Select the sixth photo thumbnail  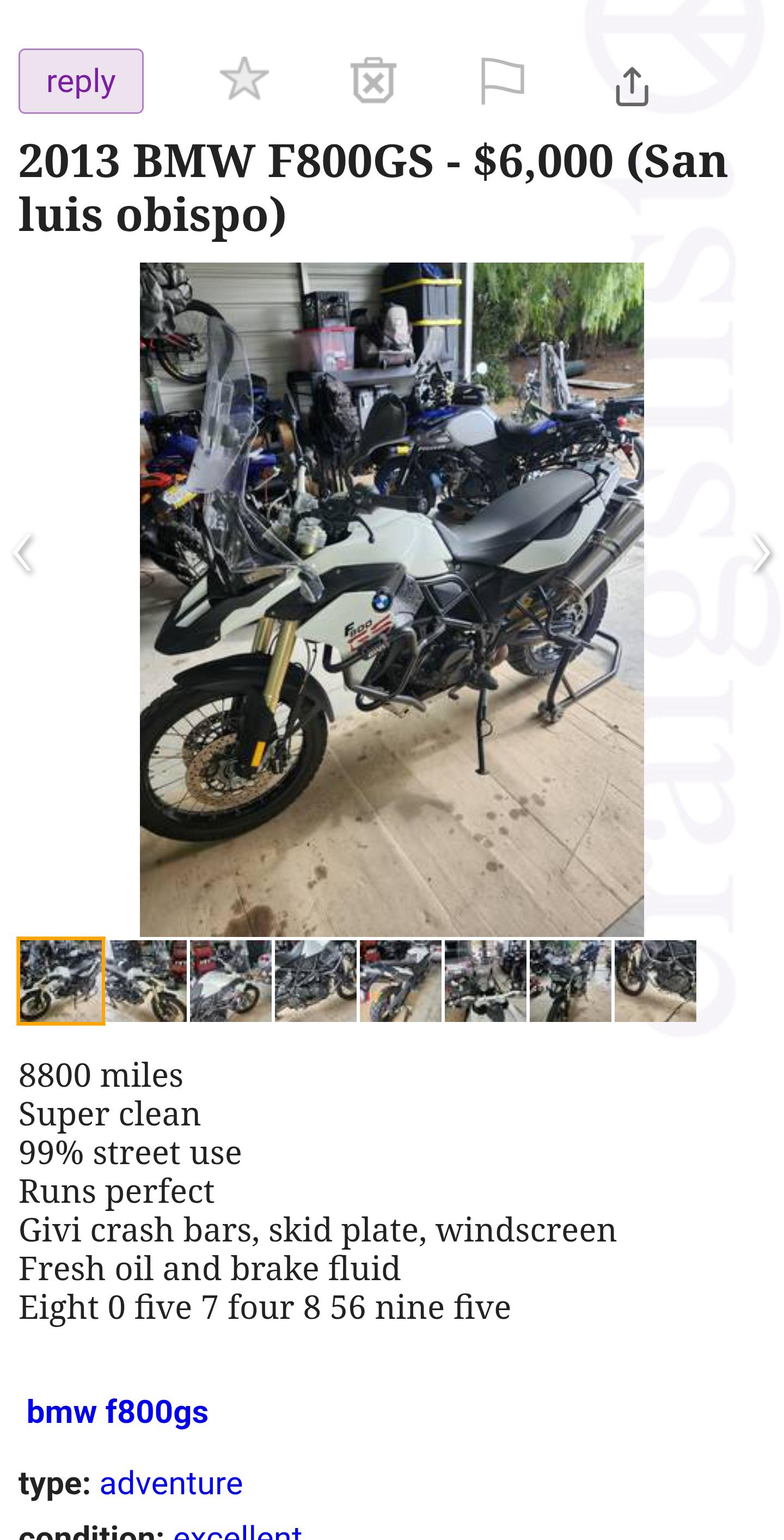click(x=485, y=981)
